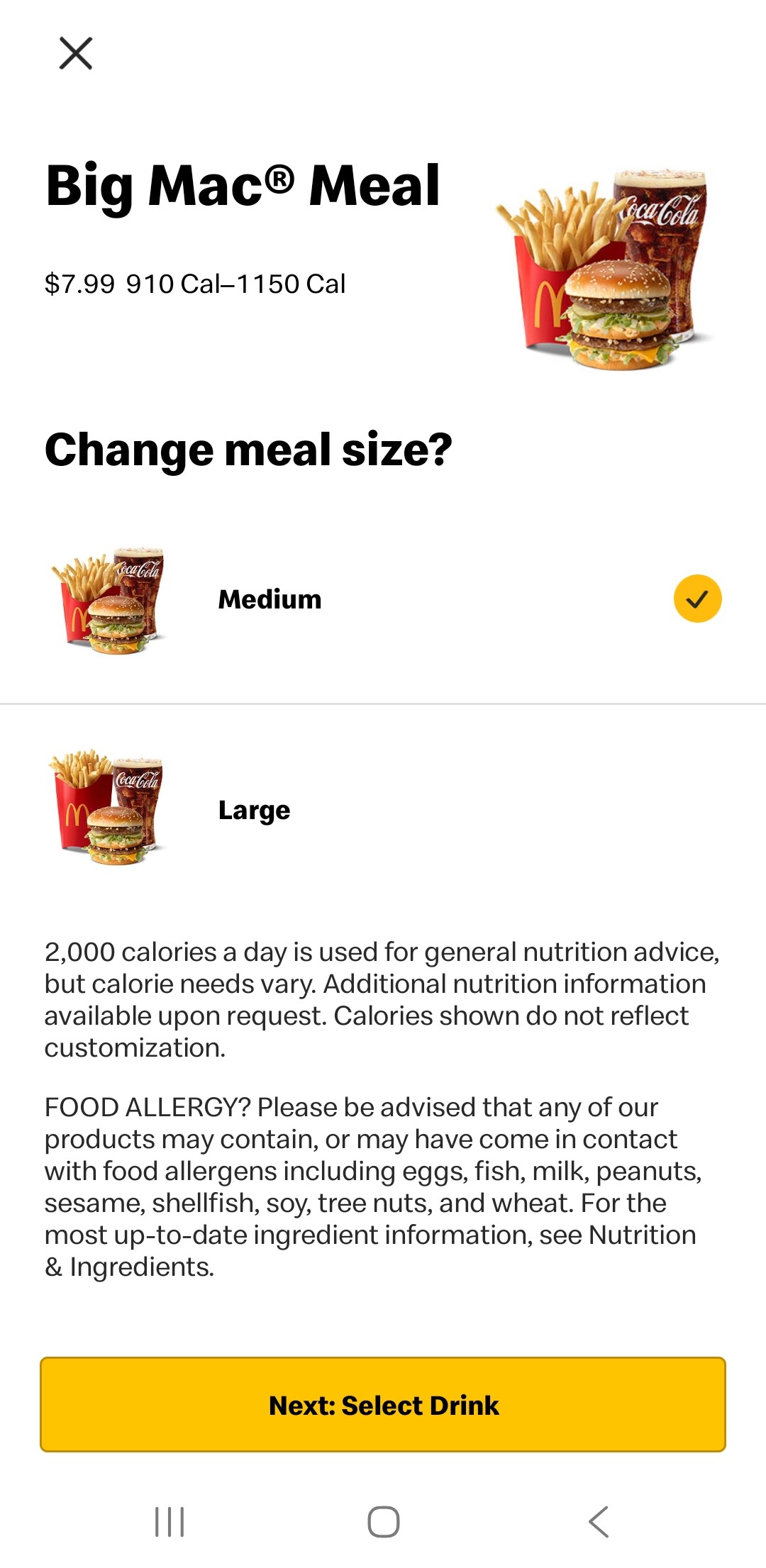The height and width of the screenshot is (1568, 766).
Task: Open recent apps from navigation bar
Action: [170, 1521]
